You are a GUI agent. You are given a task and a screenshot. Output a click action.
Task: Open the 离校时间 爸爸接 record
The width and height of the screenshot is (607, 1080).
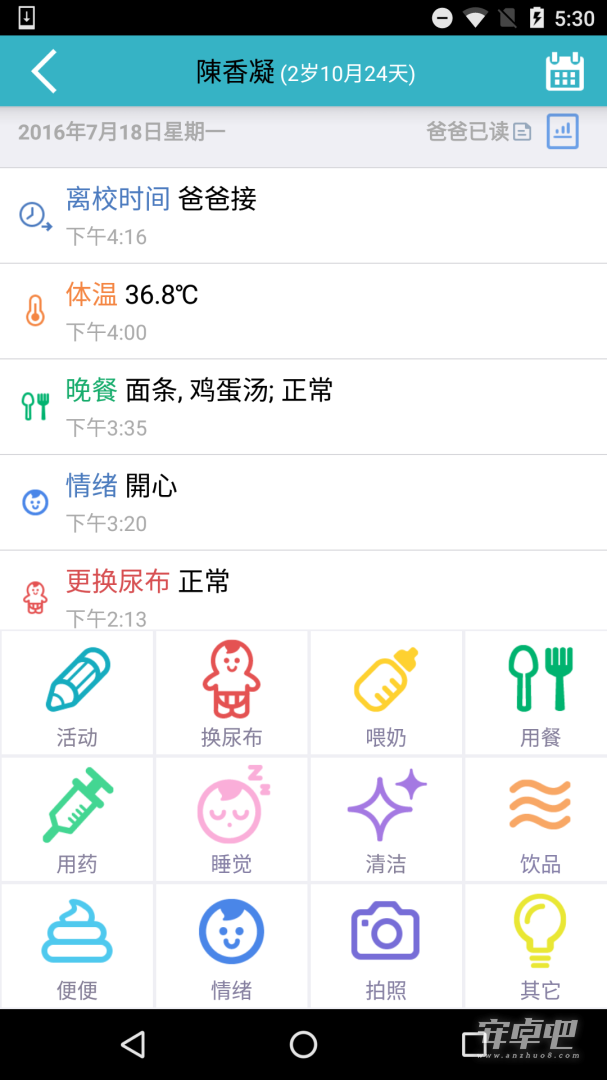pyautogui.click(x=303, y=216)
